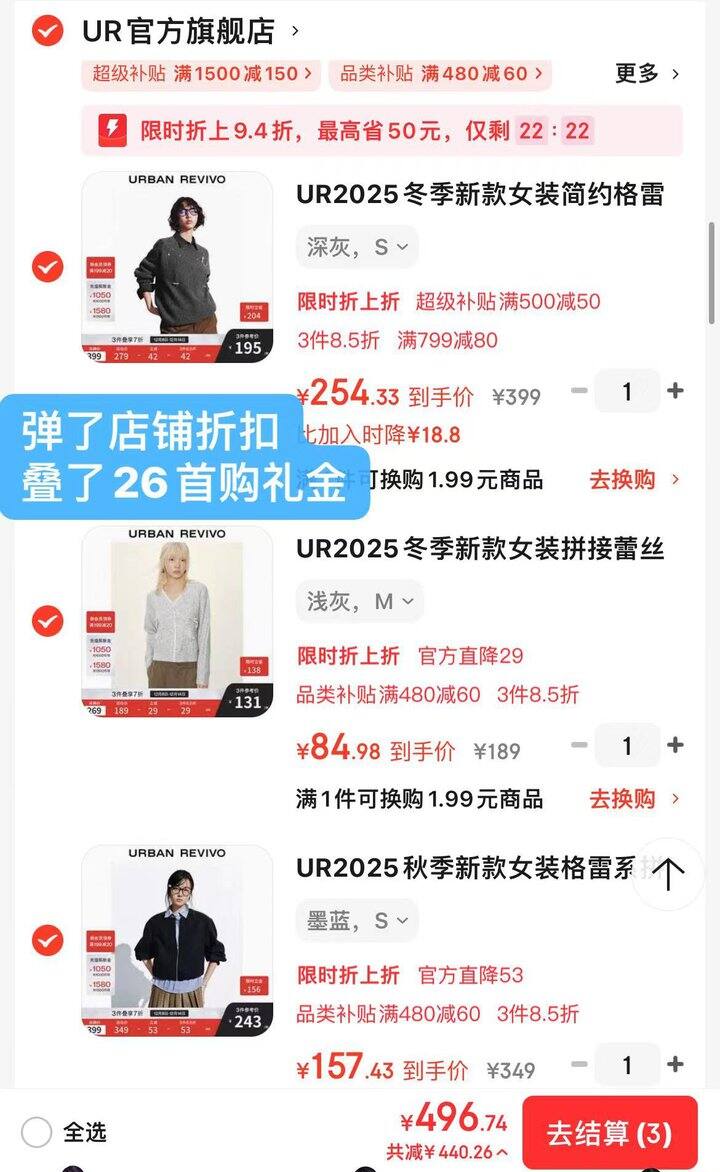This screenshot has width=720, height=1172.
Task: Uncheck the whole UR官方旗舰店 store selection
Action: pyautogui.click(x=47, y=31)
